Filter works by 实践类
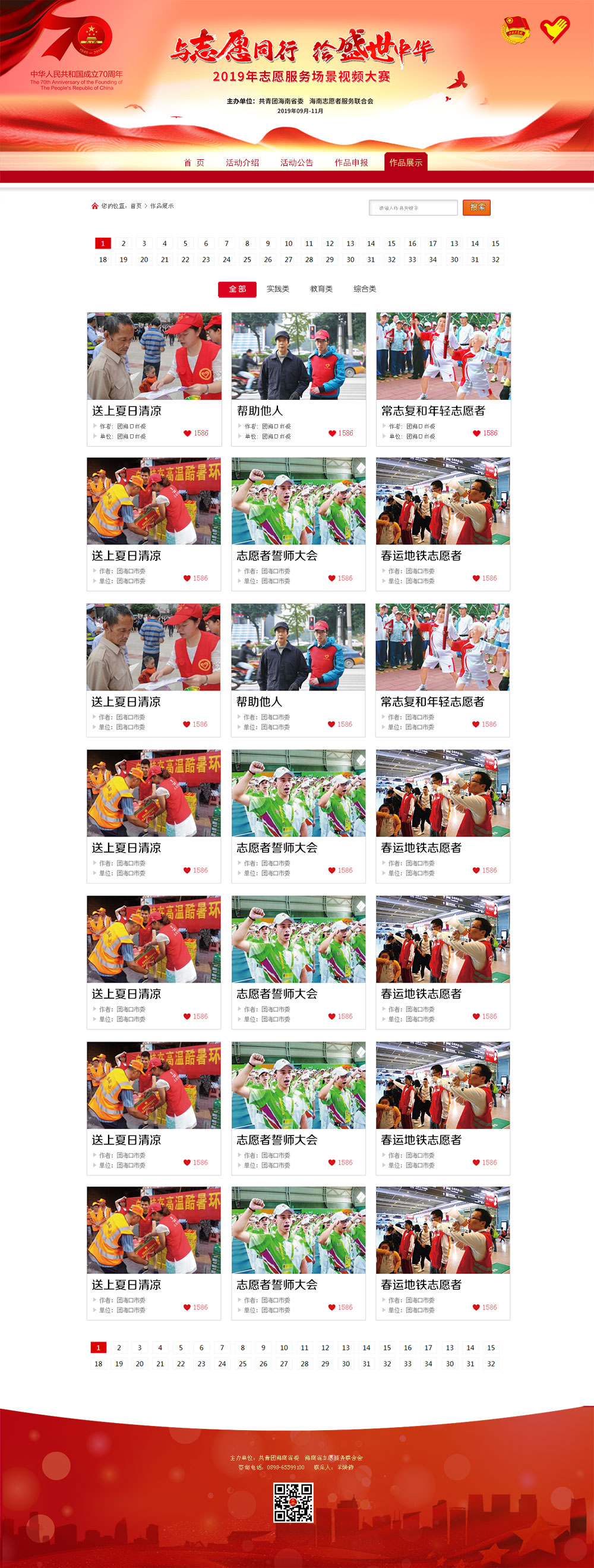The width and height of the screenshot is (594, 1568). [278, 289]
